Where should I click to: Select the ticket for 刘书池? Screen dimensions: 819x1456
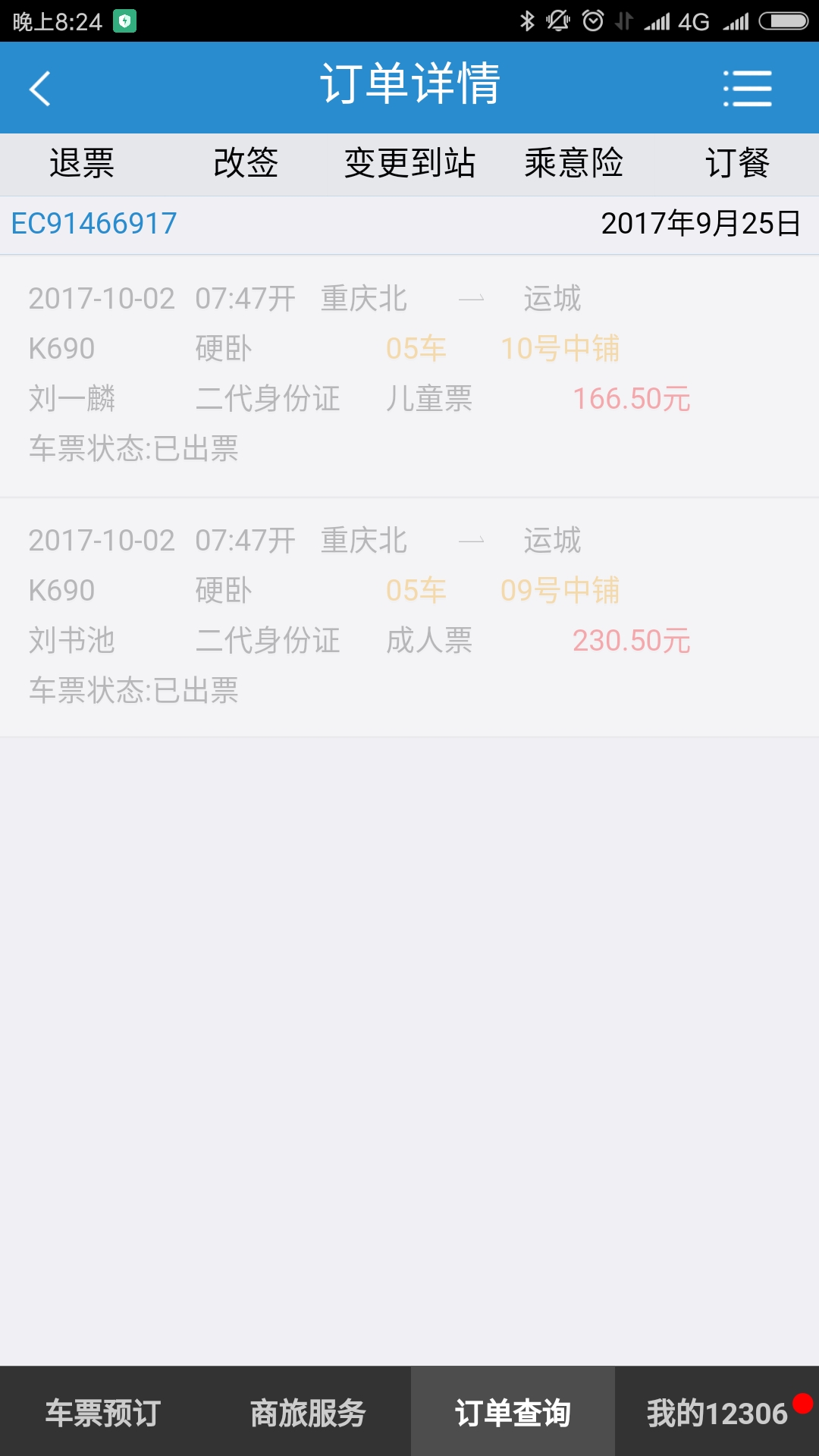point(409,617)
